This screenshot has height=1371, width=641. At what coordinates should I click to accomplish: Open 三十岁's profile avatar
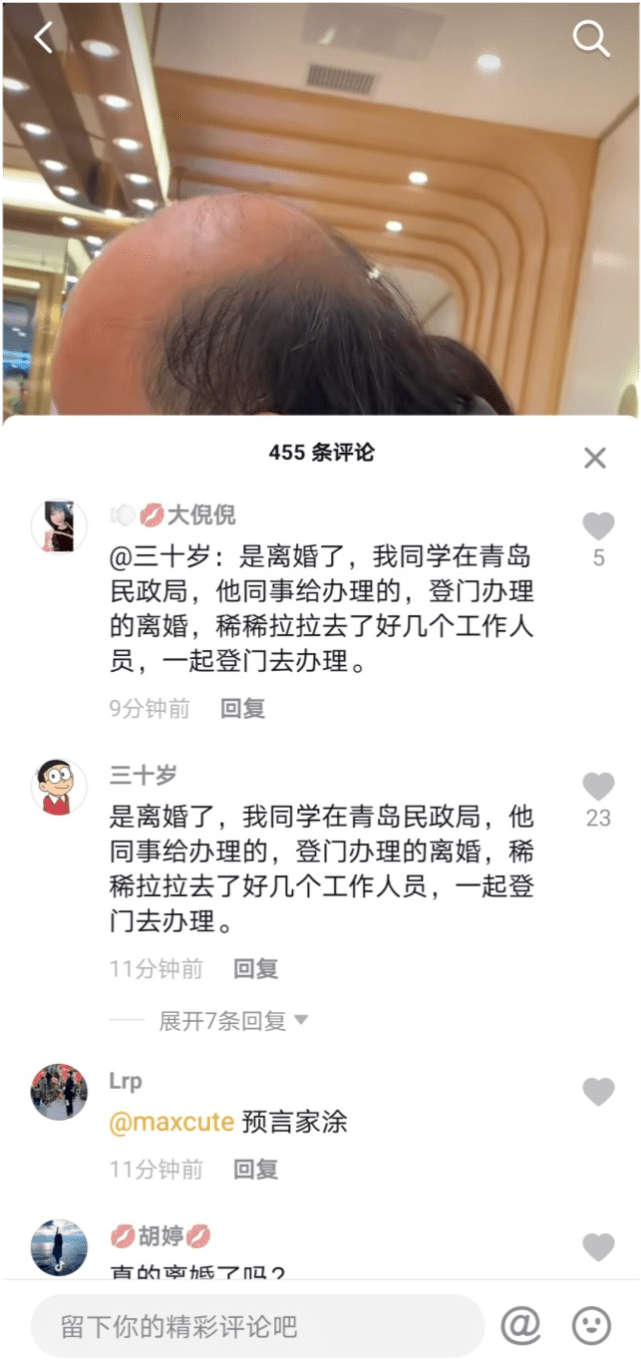(x=59, y=786)
